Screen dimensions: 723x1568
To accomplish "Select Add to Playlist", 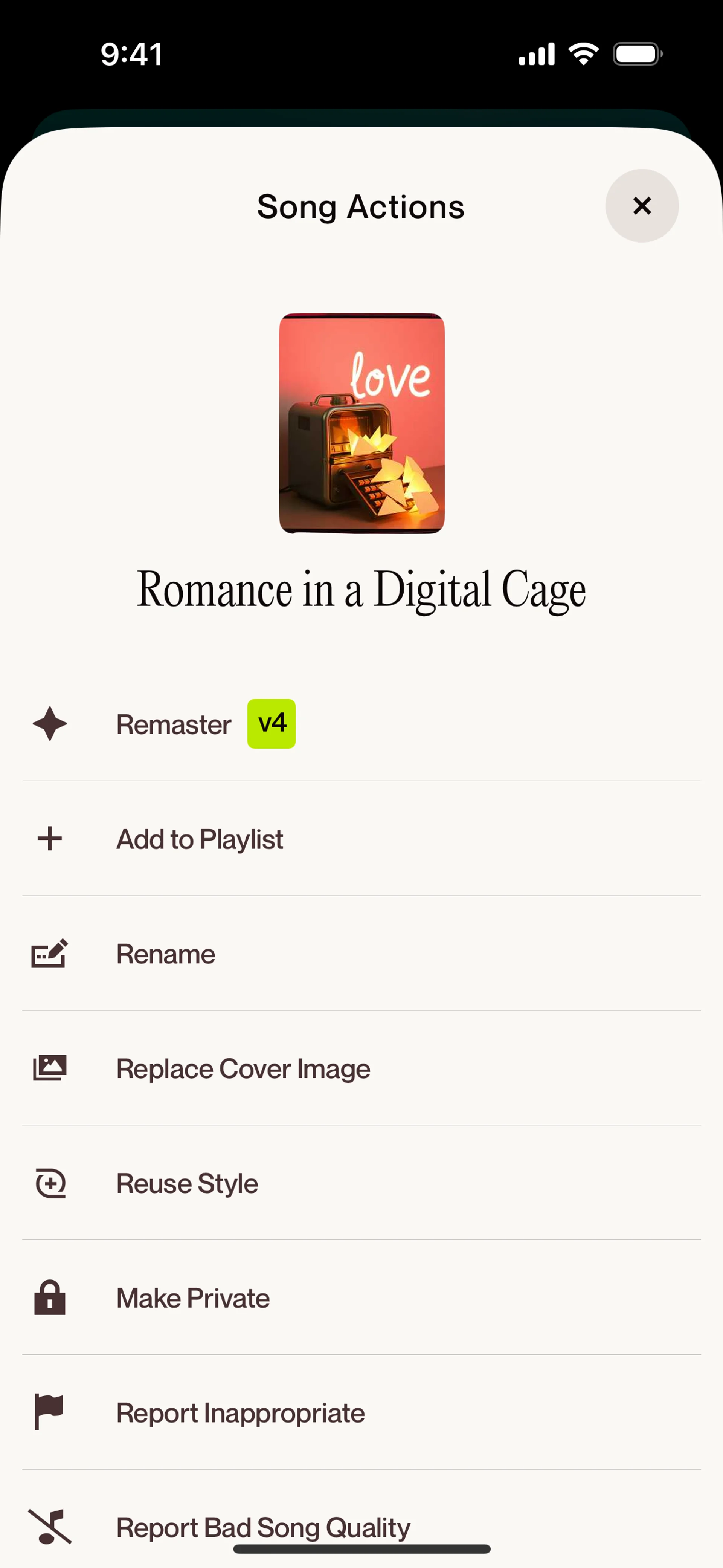I will (199, 839).
